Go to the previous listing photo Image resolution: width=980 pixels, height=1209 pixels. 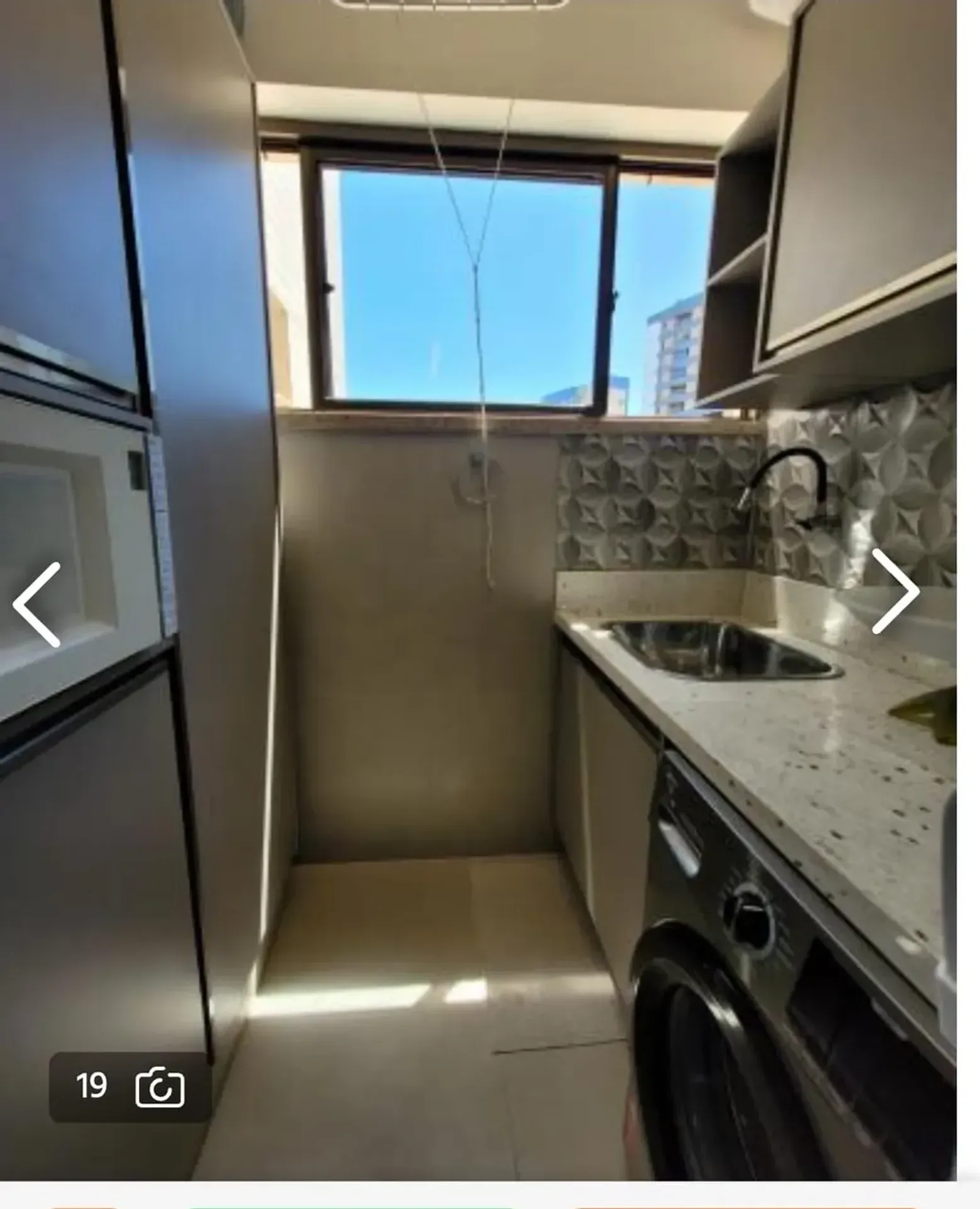38,604
